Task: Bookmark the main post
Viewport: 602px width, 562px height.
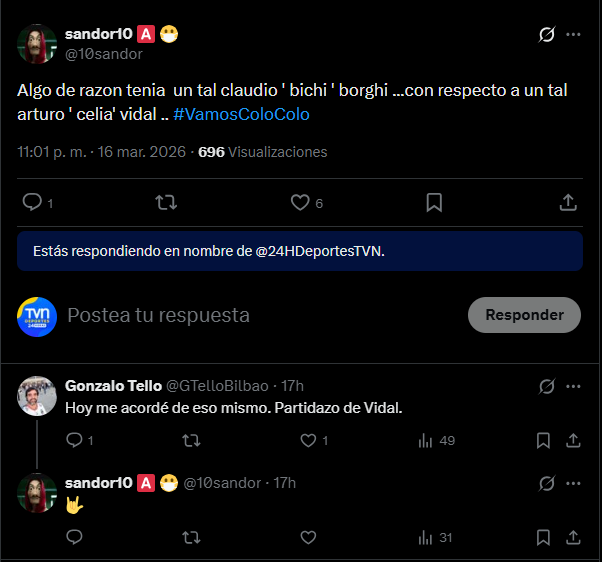Action: [x=434, y=202]
